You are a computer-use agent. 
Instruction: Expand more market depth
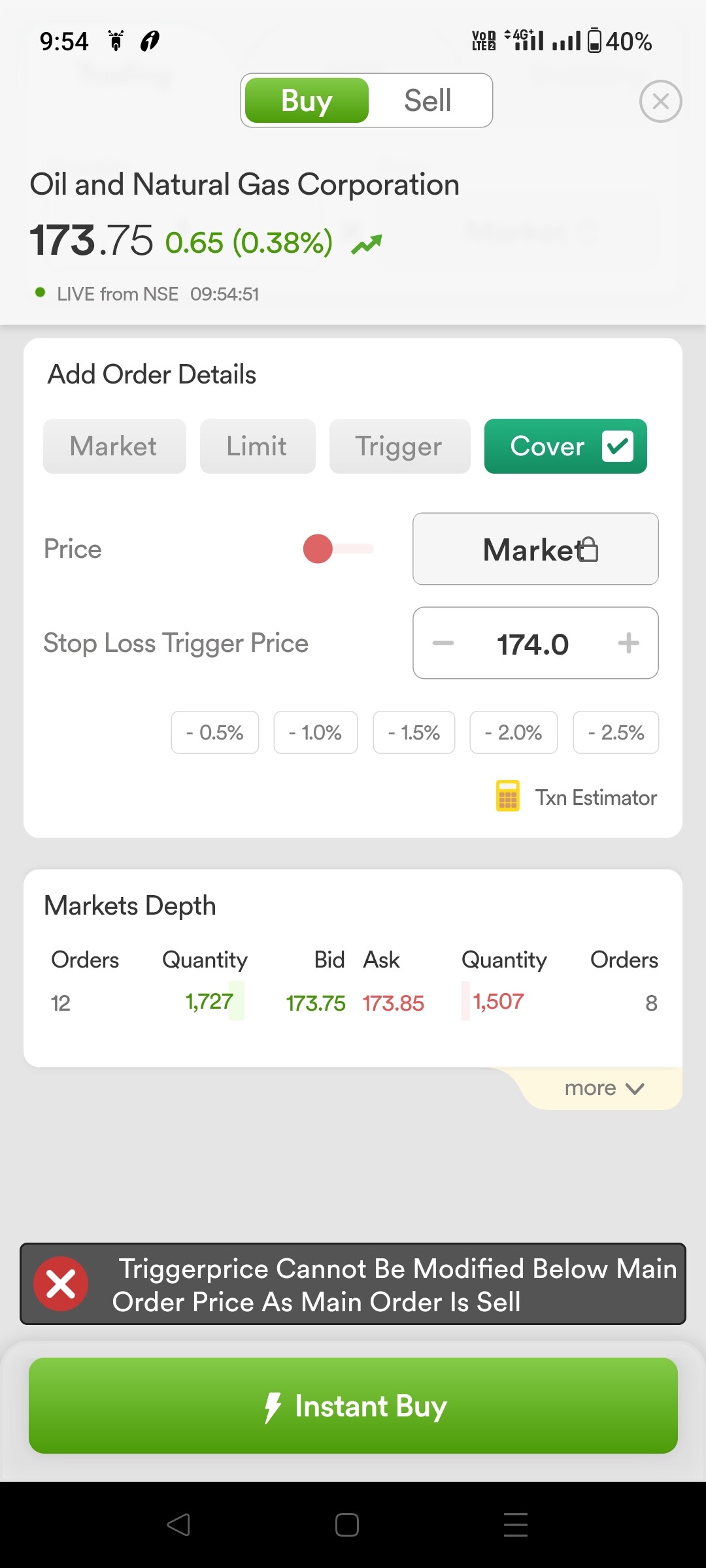pos(604,1088)
